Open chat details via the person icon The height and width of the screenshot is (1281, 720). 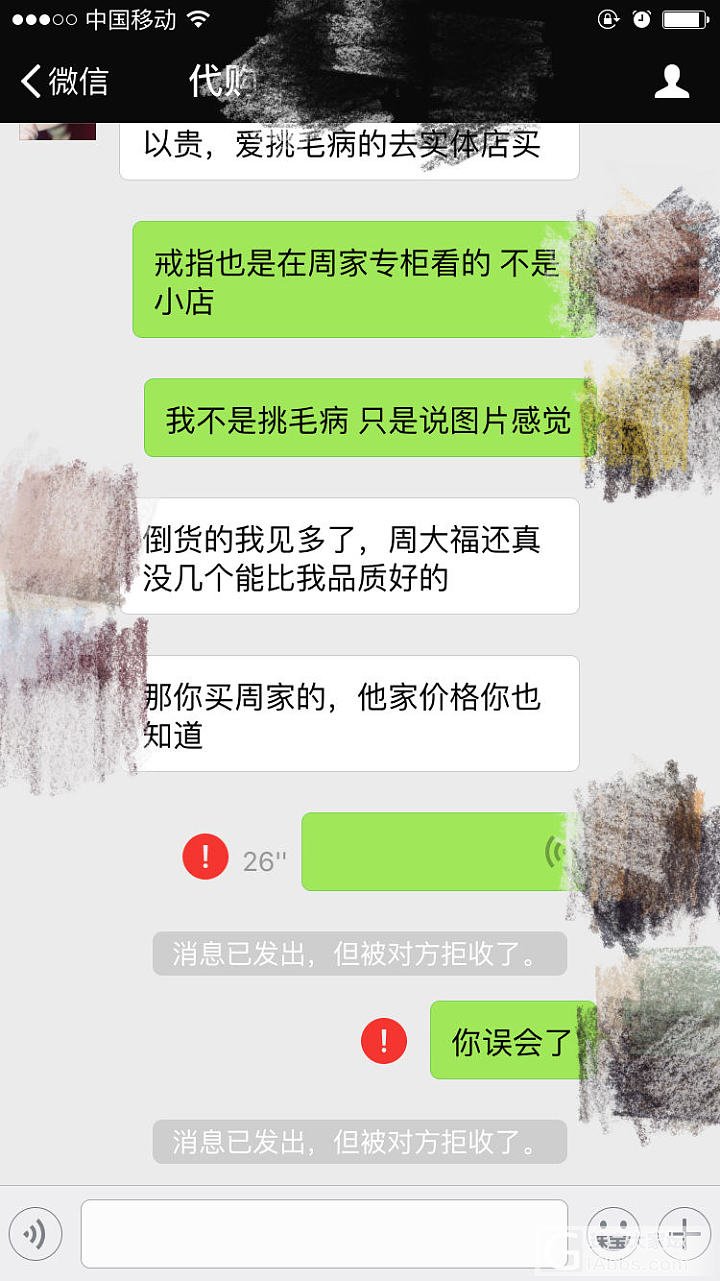coord(671,81)
